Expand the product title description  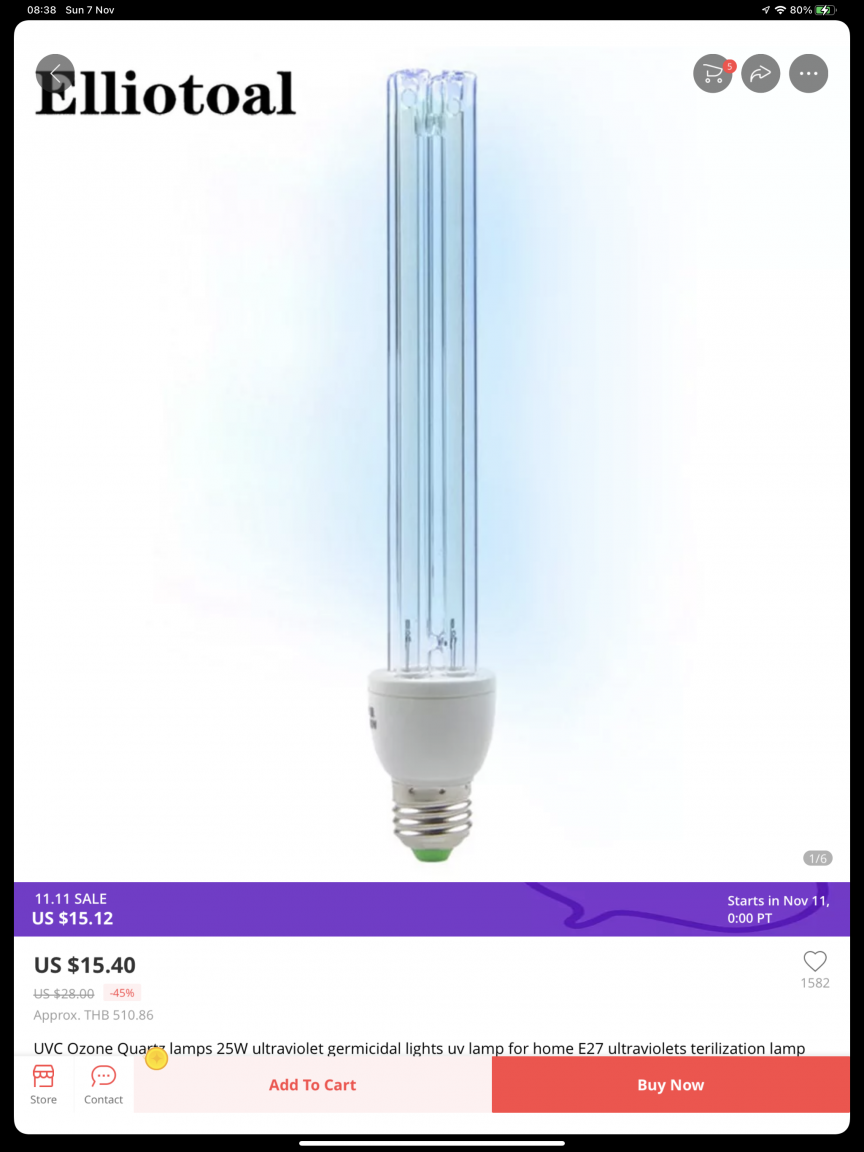pos(418,1048)
